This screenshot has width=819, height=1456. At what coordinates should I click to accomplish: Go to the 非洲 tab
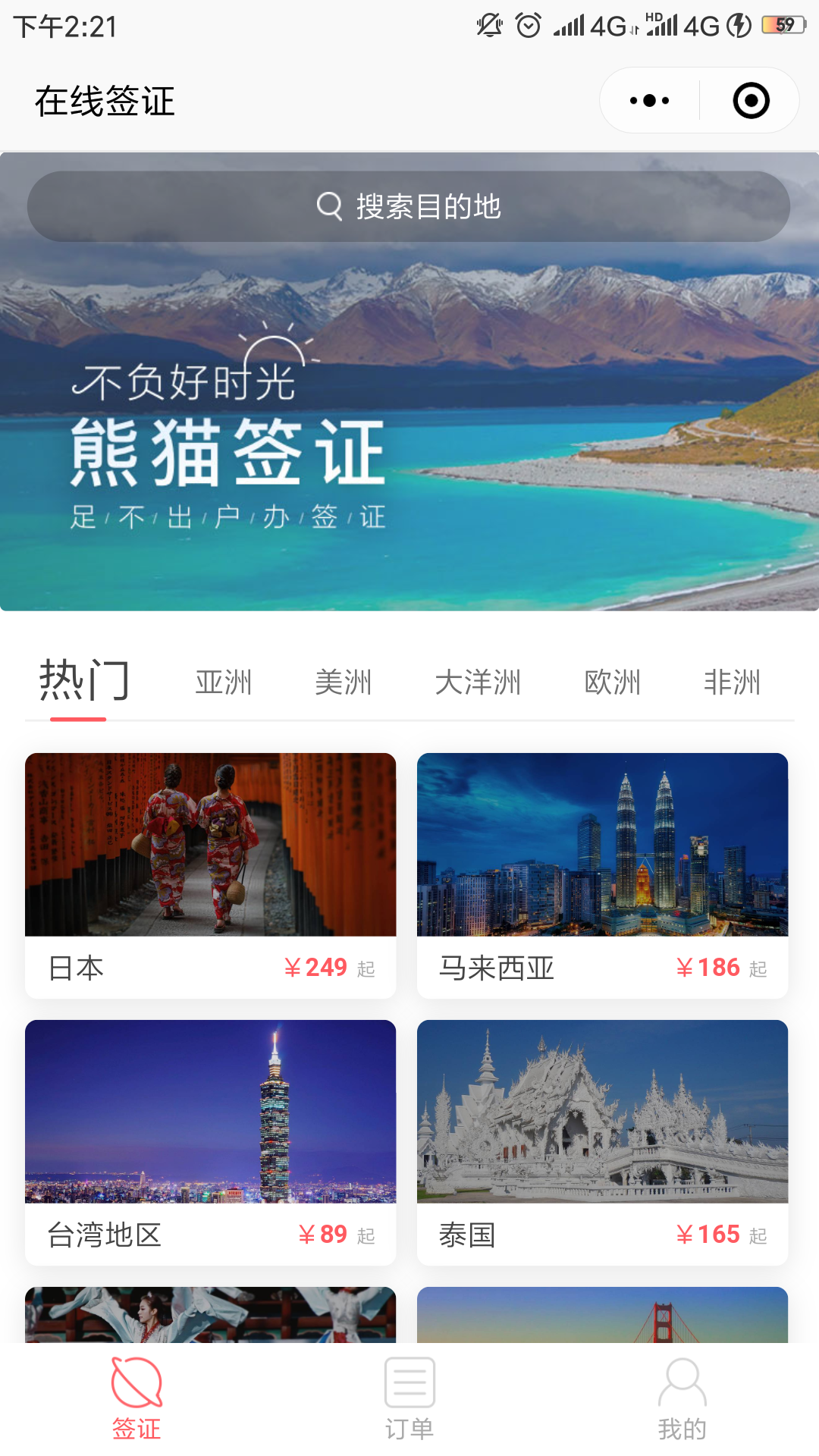point(732,682)
